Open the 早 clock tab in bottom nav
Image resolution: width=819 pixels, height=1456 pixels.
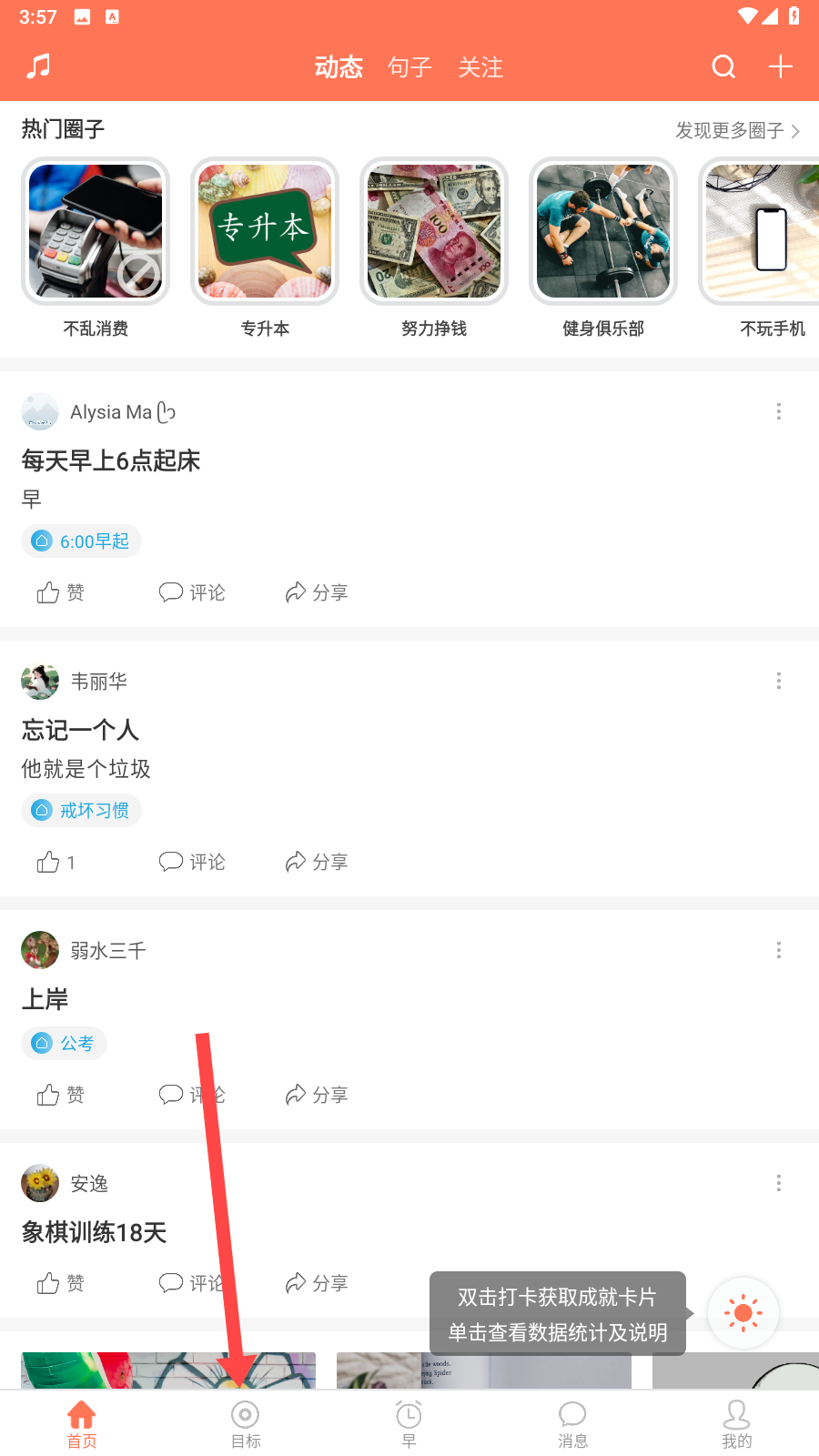click(x=409, y=1422)
